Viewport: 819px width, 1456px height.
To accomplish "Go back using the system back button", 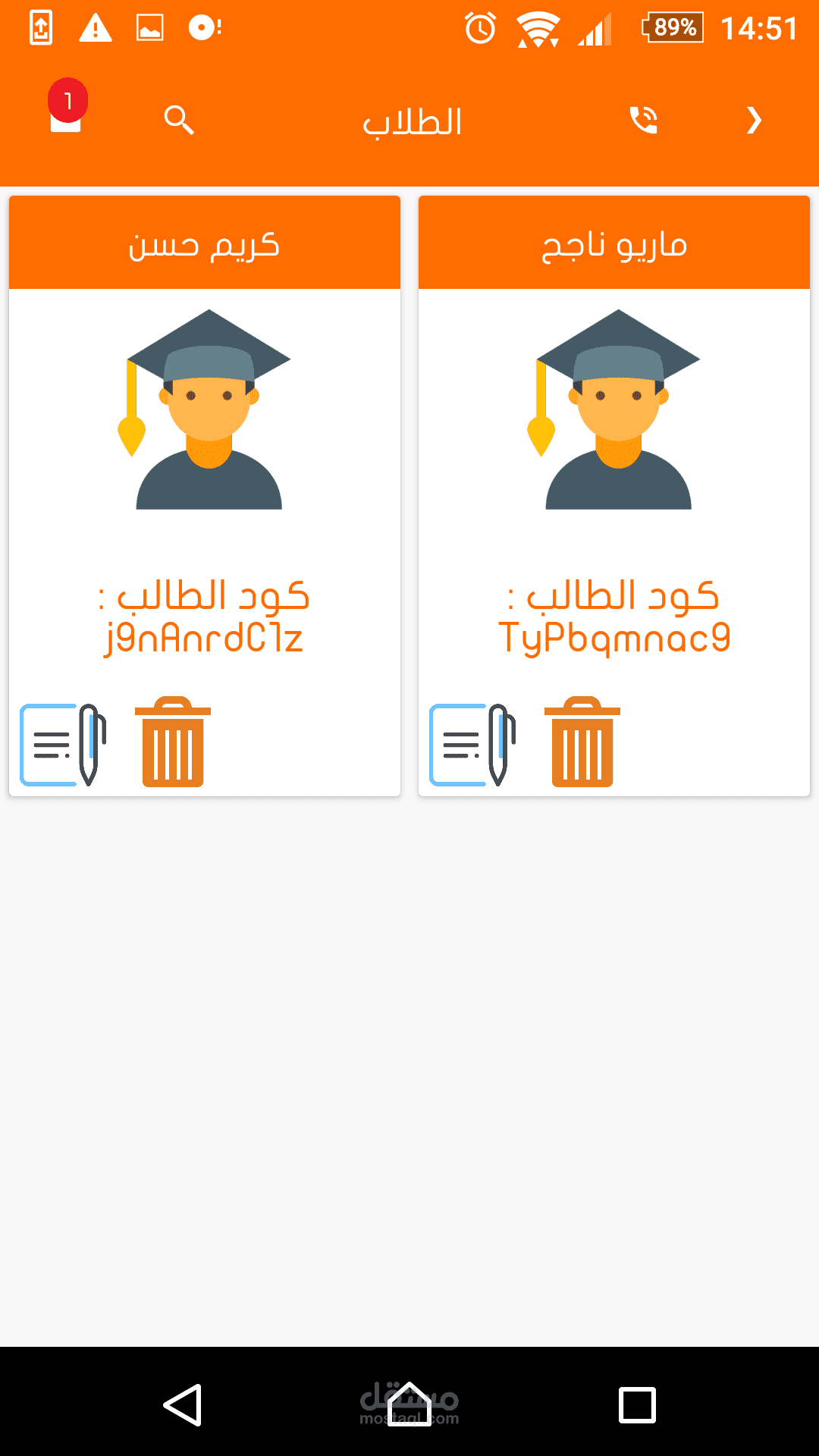I will coord(183,1404).
